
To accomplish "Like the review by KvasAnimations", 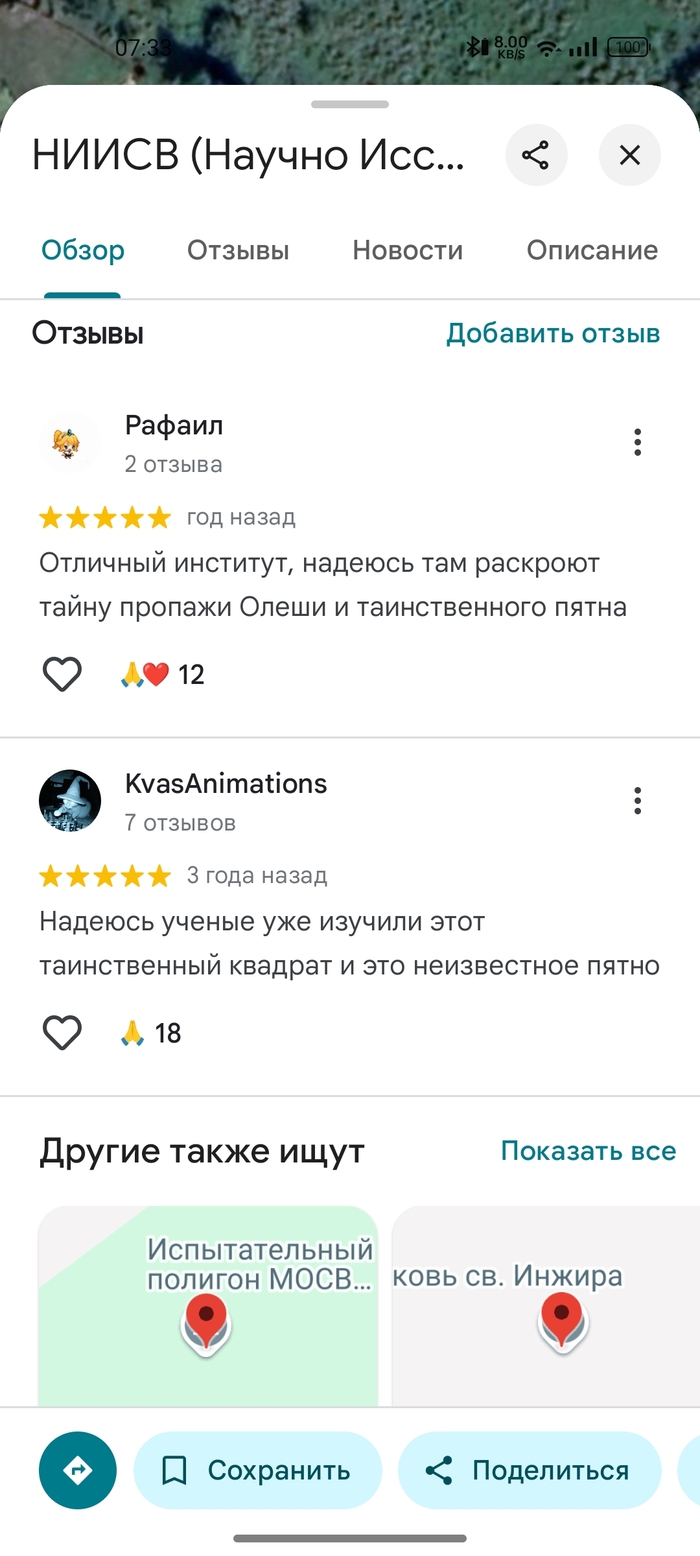I will [62, 1033].
